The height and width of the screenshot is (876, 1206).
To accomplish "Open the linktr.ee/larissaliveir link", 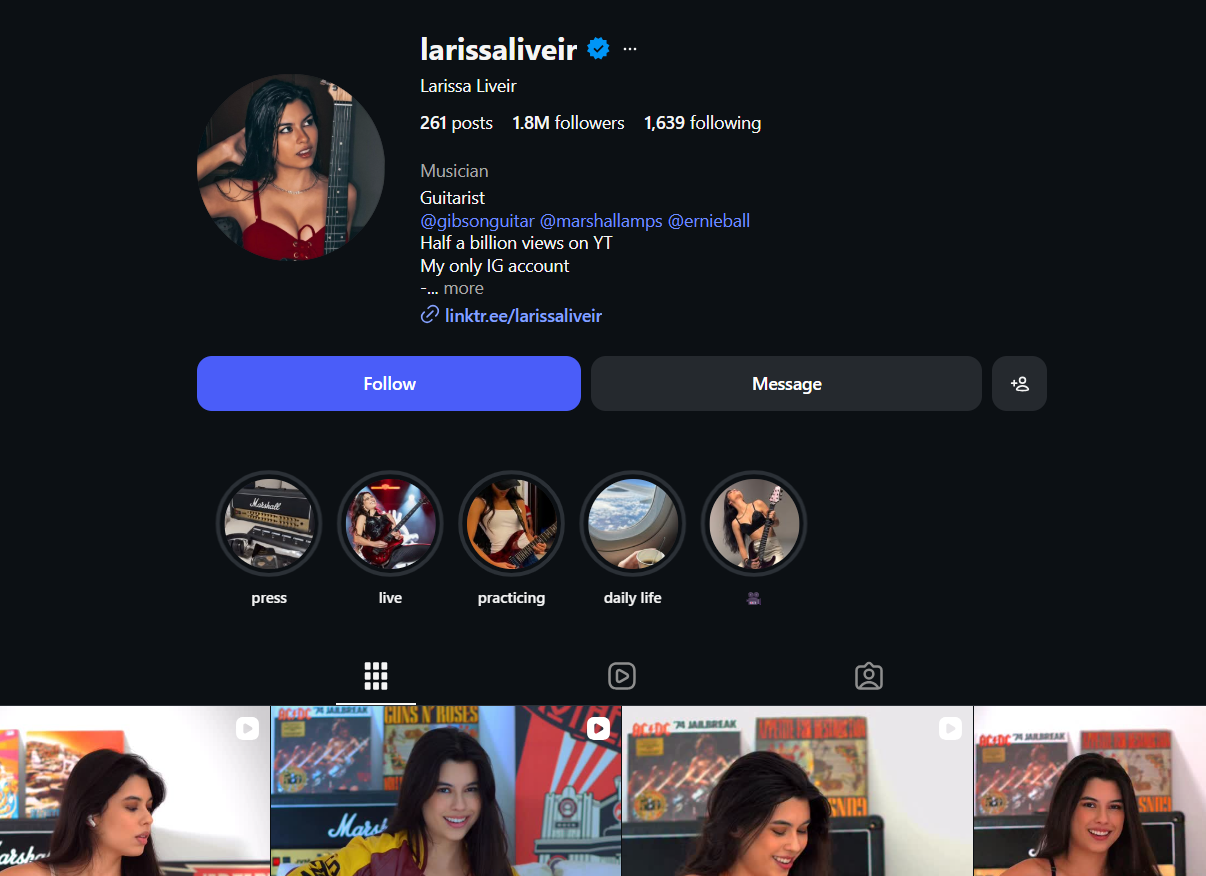I will pos(522,316).
